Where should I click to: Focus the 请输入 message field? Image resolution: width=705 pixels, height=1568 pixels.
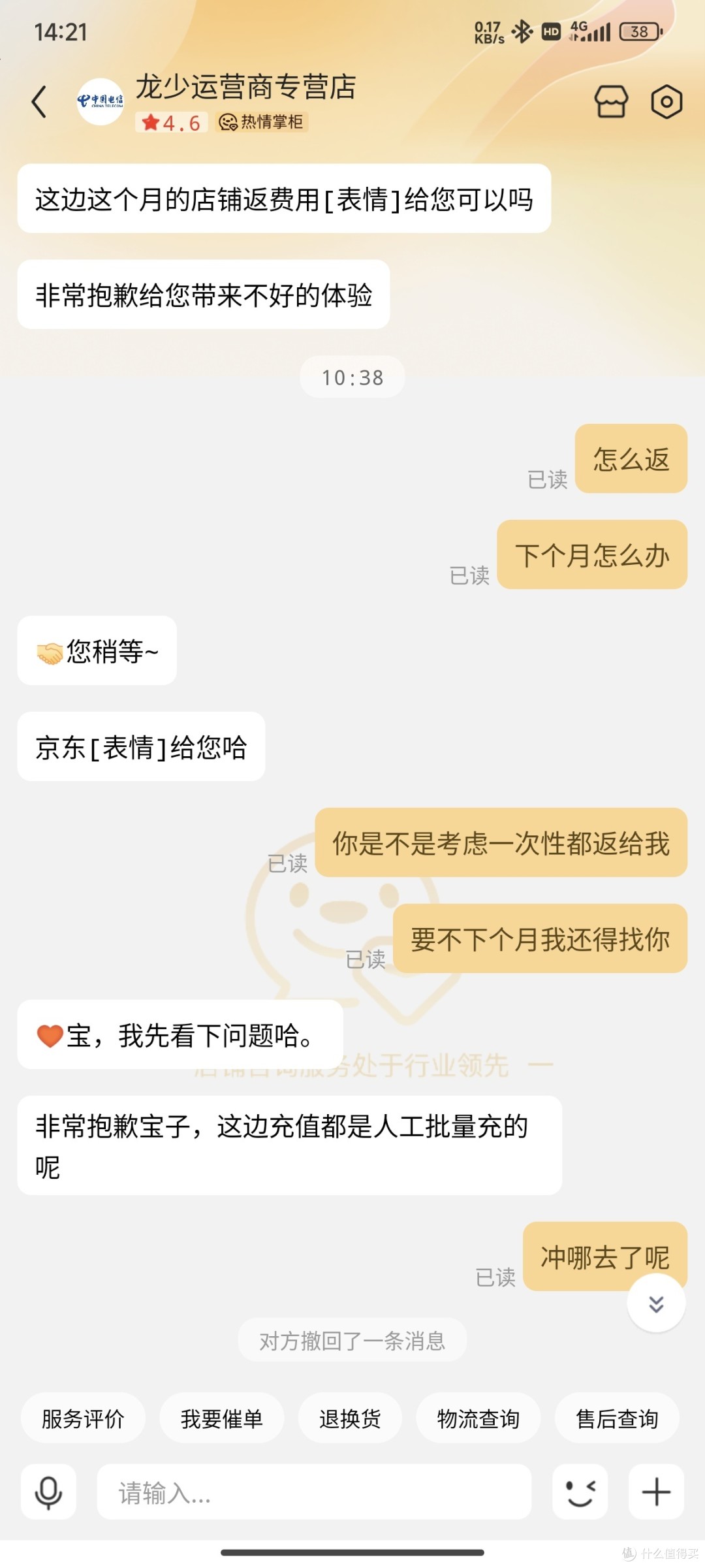point(314,1492)
